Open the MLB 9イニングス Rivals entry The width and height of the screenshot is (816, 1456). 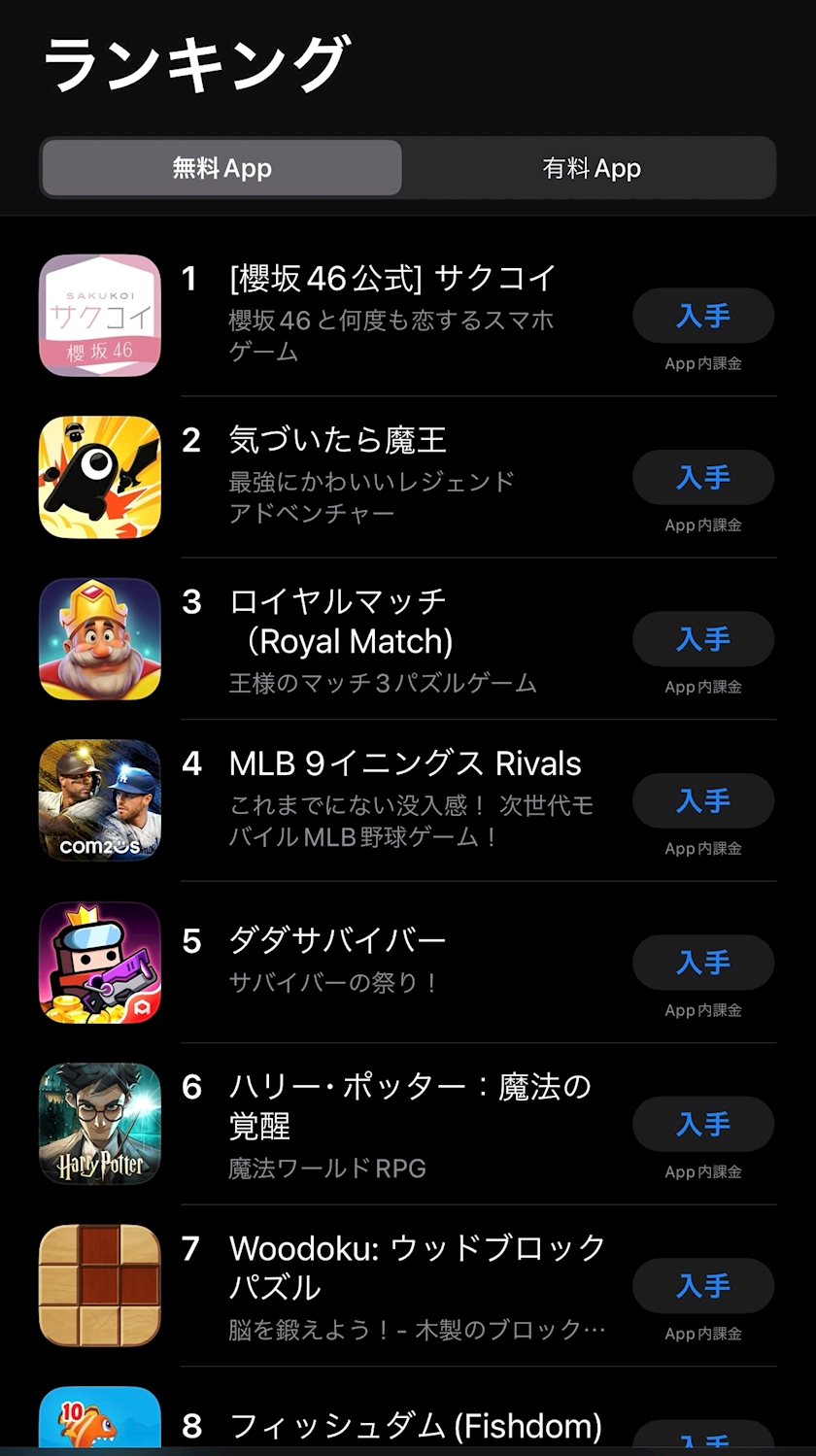[408, 800]
